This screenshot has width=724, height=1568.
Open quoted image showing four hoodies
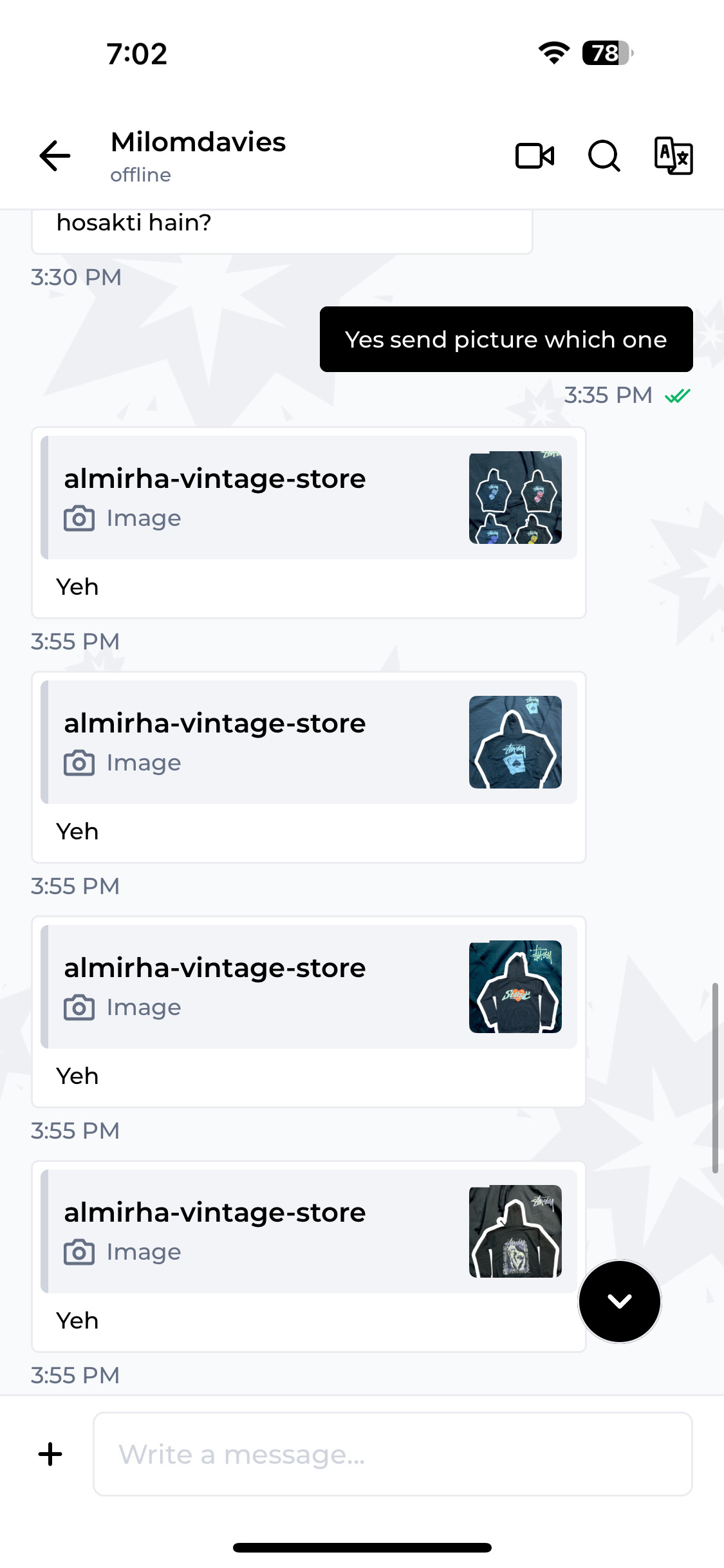[x=515, y=498]
